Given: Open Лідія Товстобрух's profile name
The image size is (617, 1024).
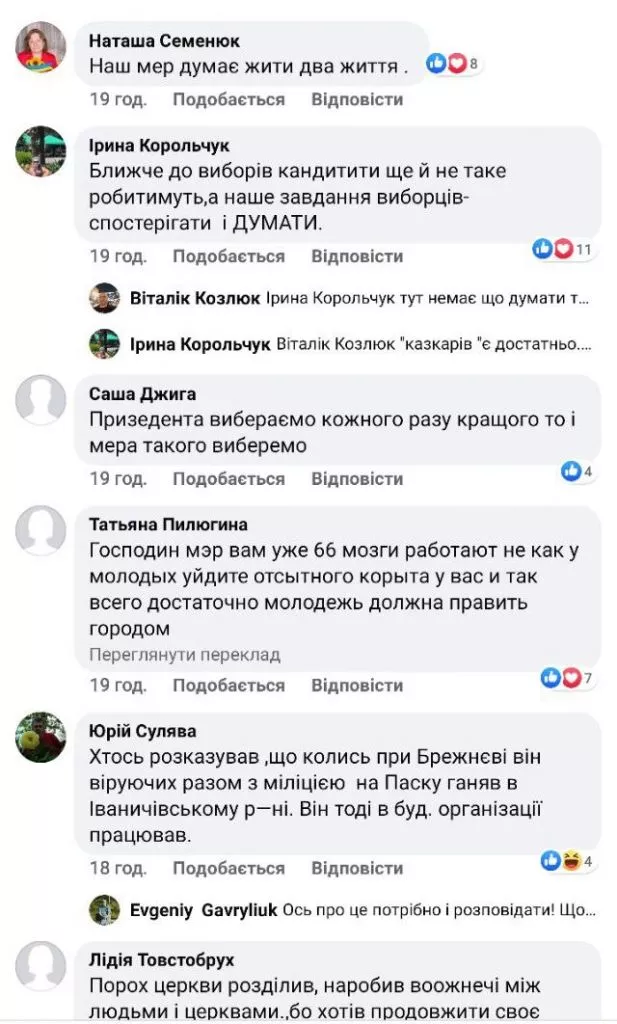Looking at the screenshot, I should tap(161, 960).
